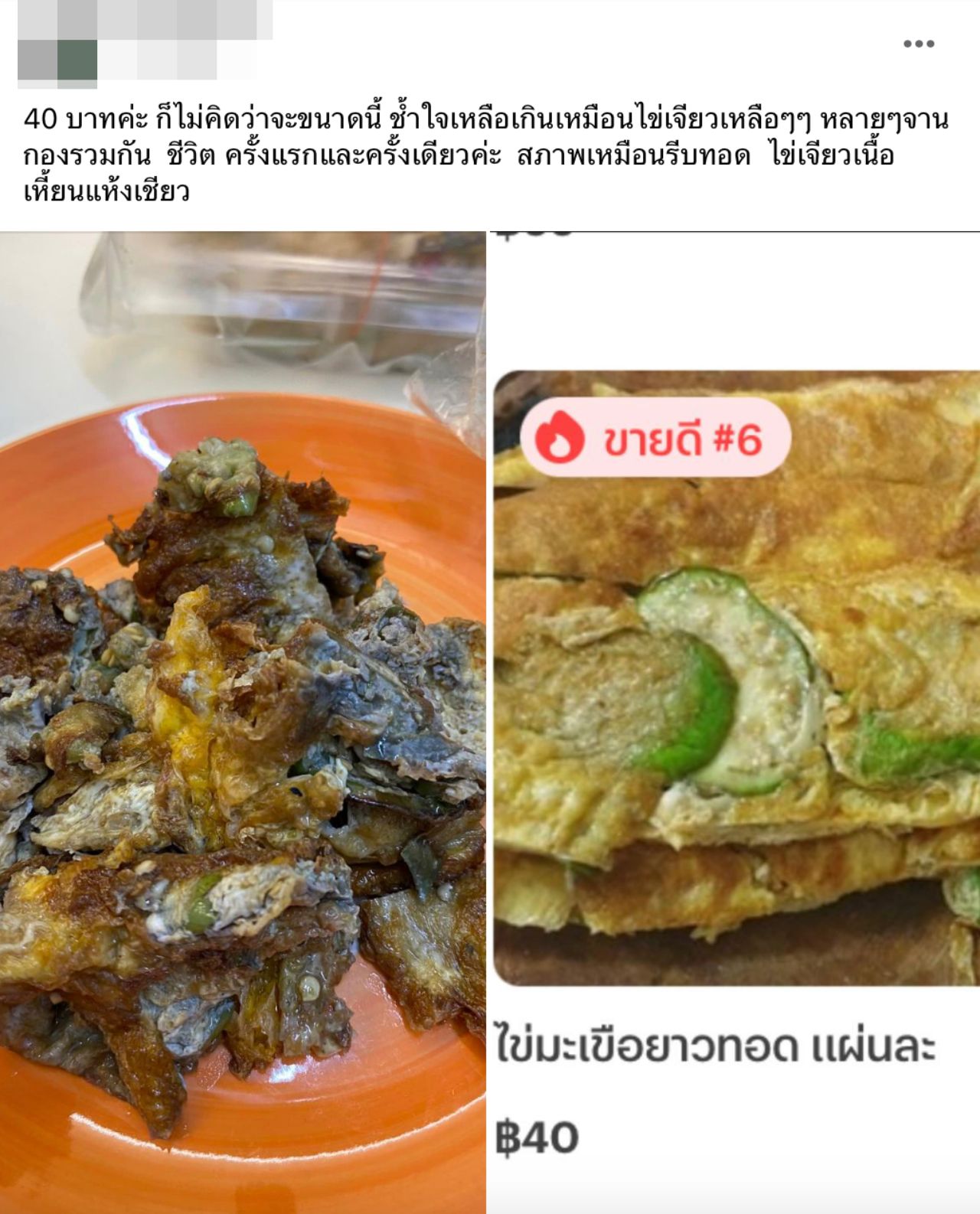Open the post's three-dot options menu
Viewport: 980px width, 1214px height.
pyautogui.click(x=918, y=44)
